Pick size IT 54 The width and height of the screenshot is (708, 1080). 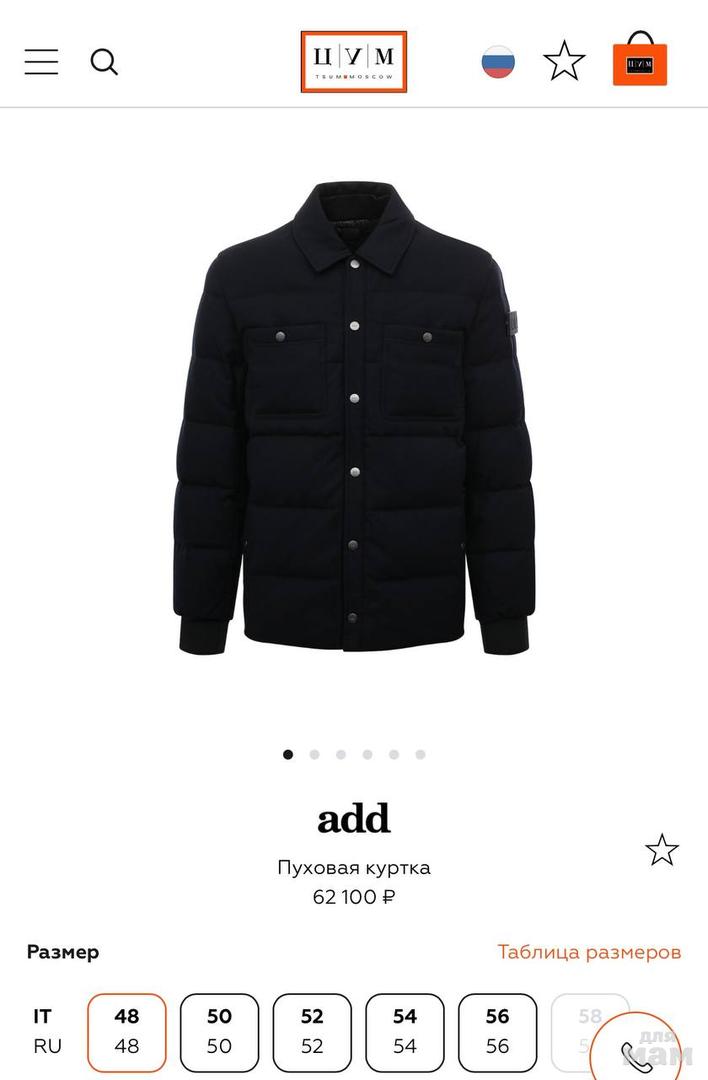click(405, 1031)
